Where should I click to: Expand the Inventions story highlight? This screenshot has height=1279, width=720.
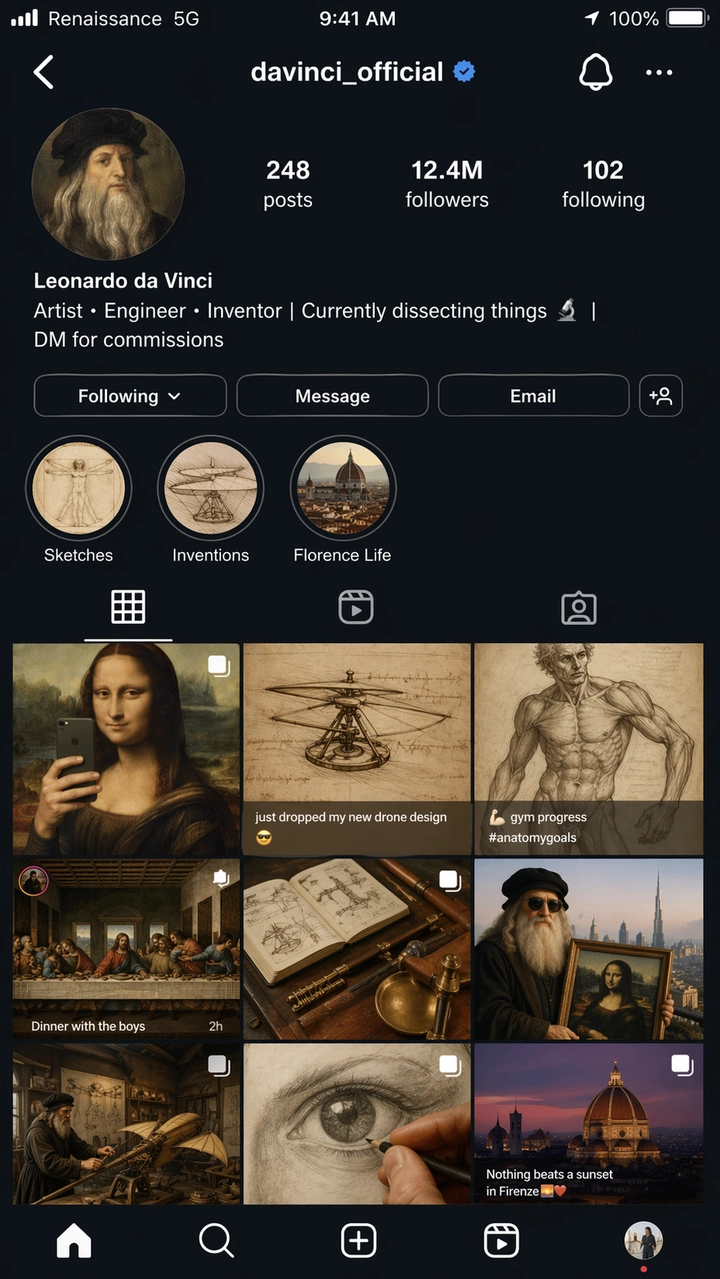[x=211, y=487]
